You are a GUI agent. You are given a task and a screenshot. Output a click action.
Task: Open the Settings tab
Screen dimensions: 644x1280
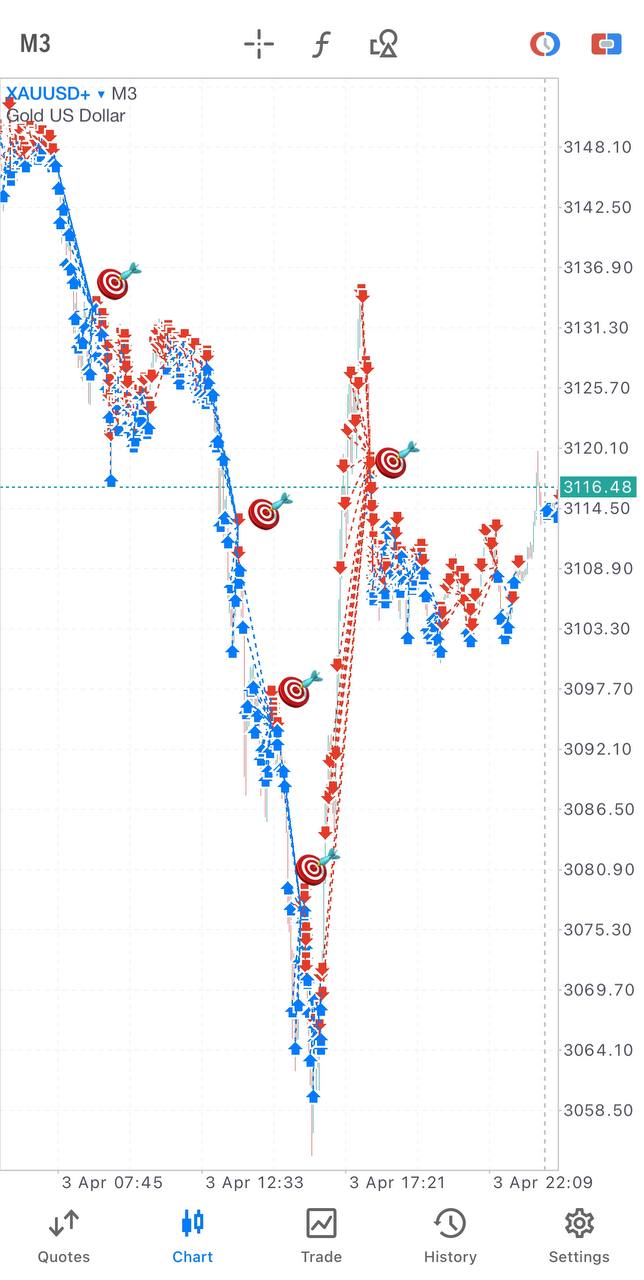pyautogui.click(x=579, y=1236)
